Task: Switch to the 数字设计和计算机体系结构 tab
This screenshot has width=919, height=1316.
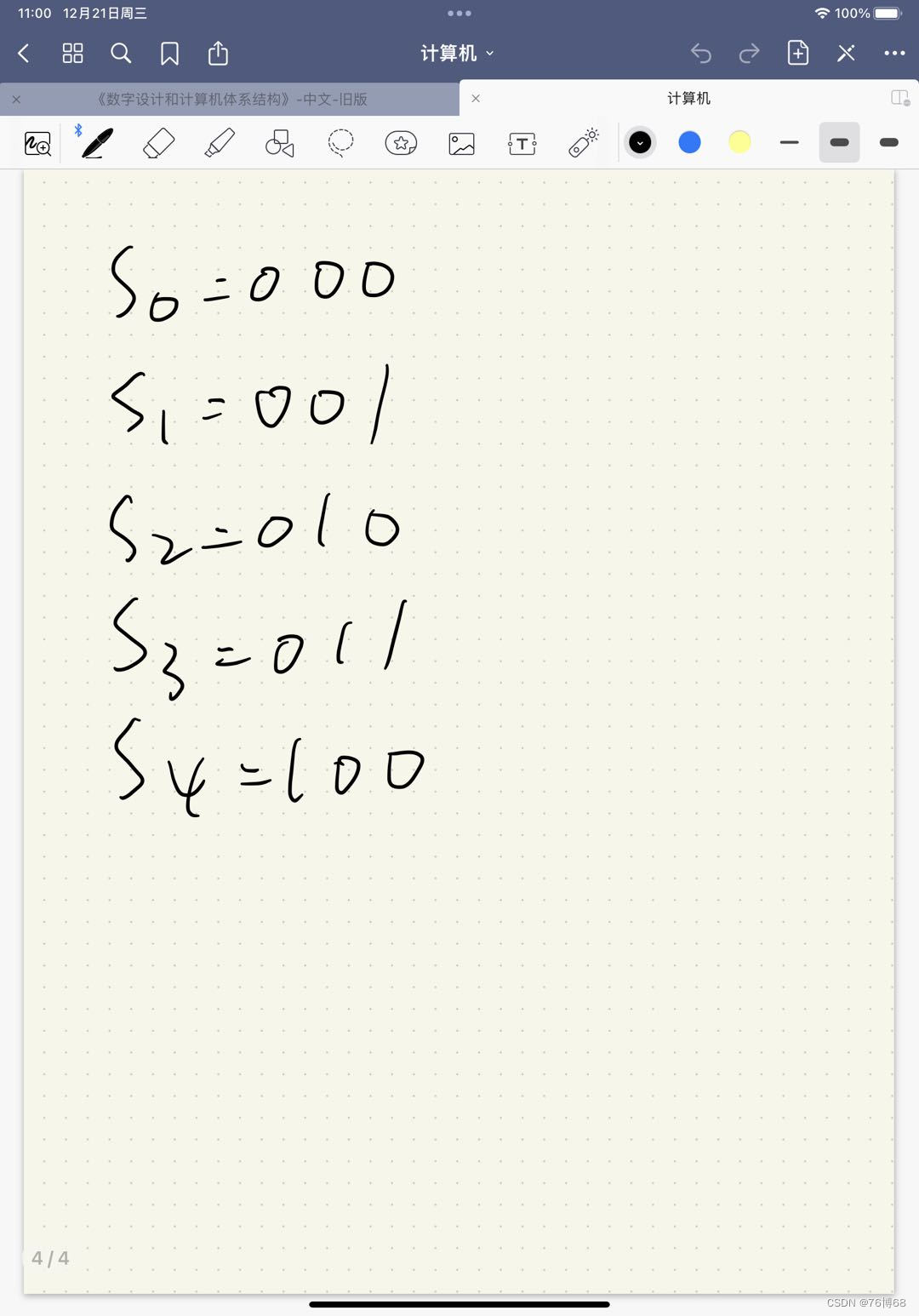Action: 231,99
